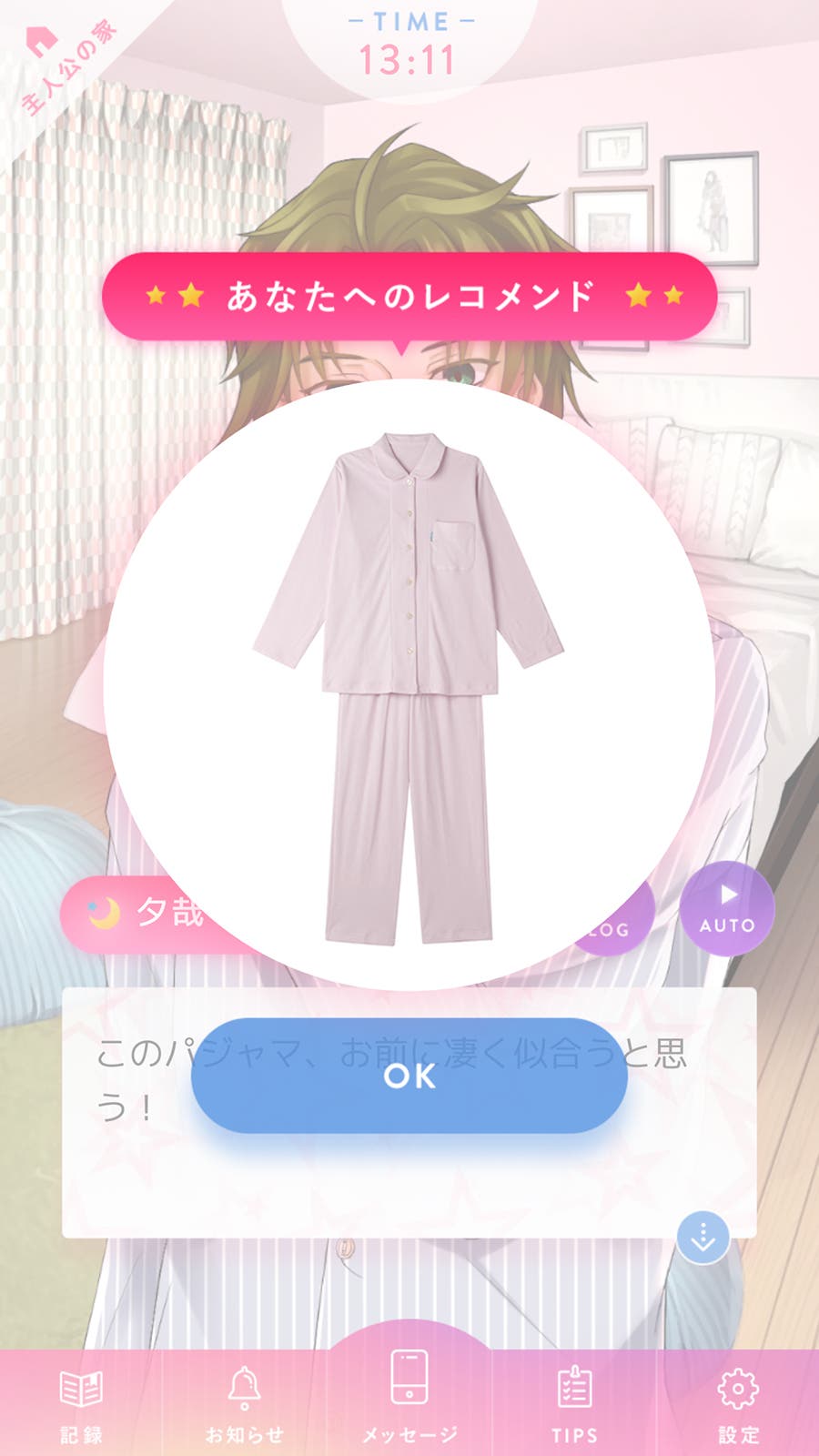Open the 記録 records tab
Image resolution: width=819 pixels, height=1456 pixels.
coord(81,1404)
